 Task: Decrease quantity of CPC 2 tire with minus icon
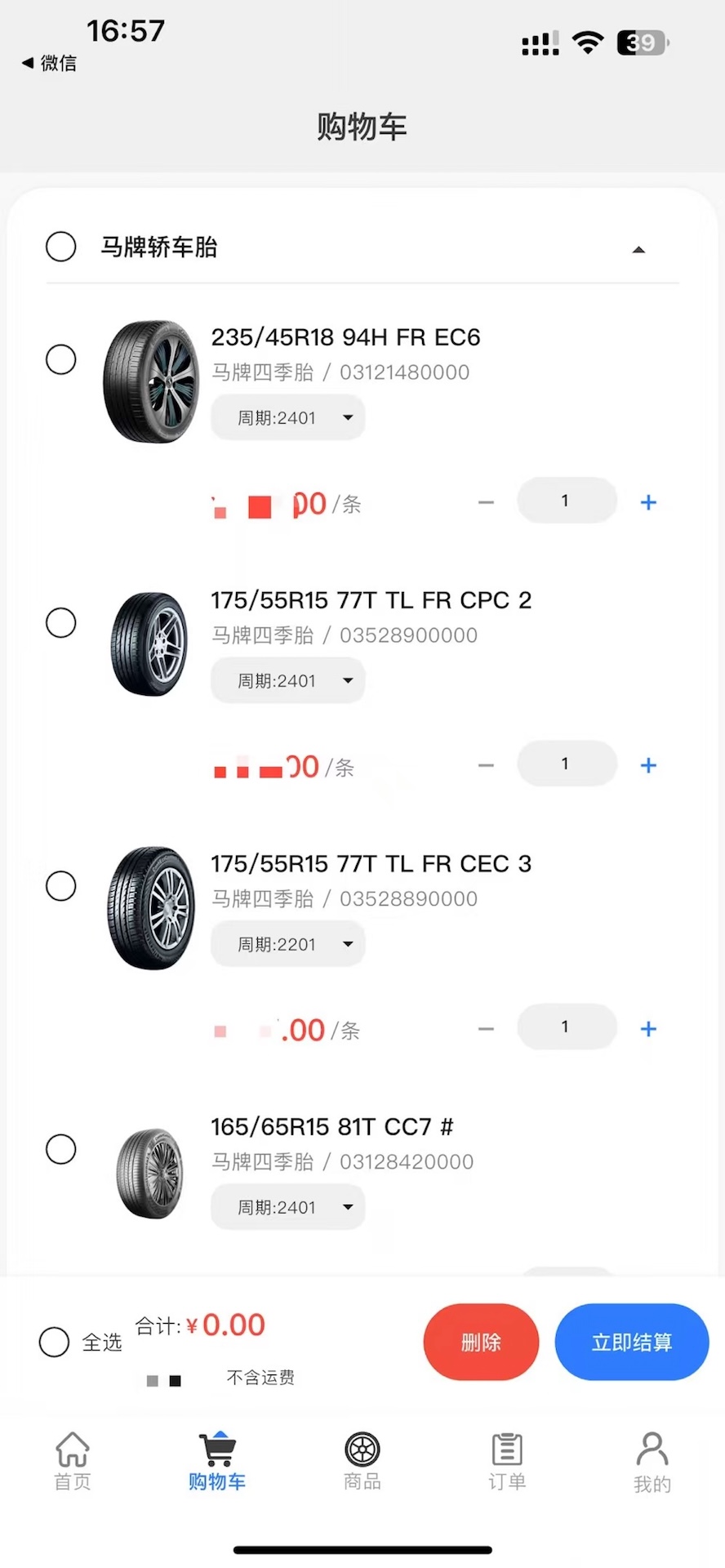[486, 764]
